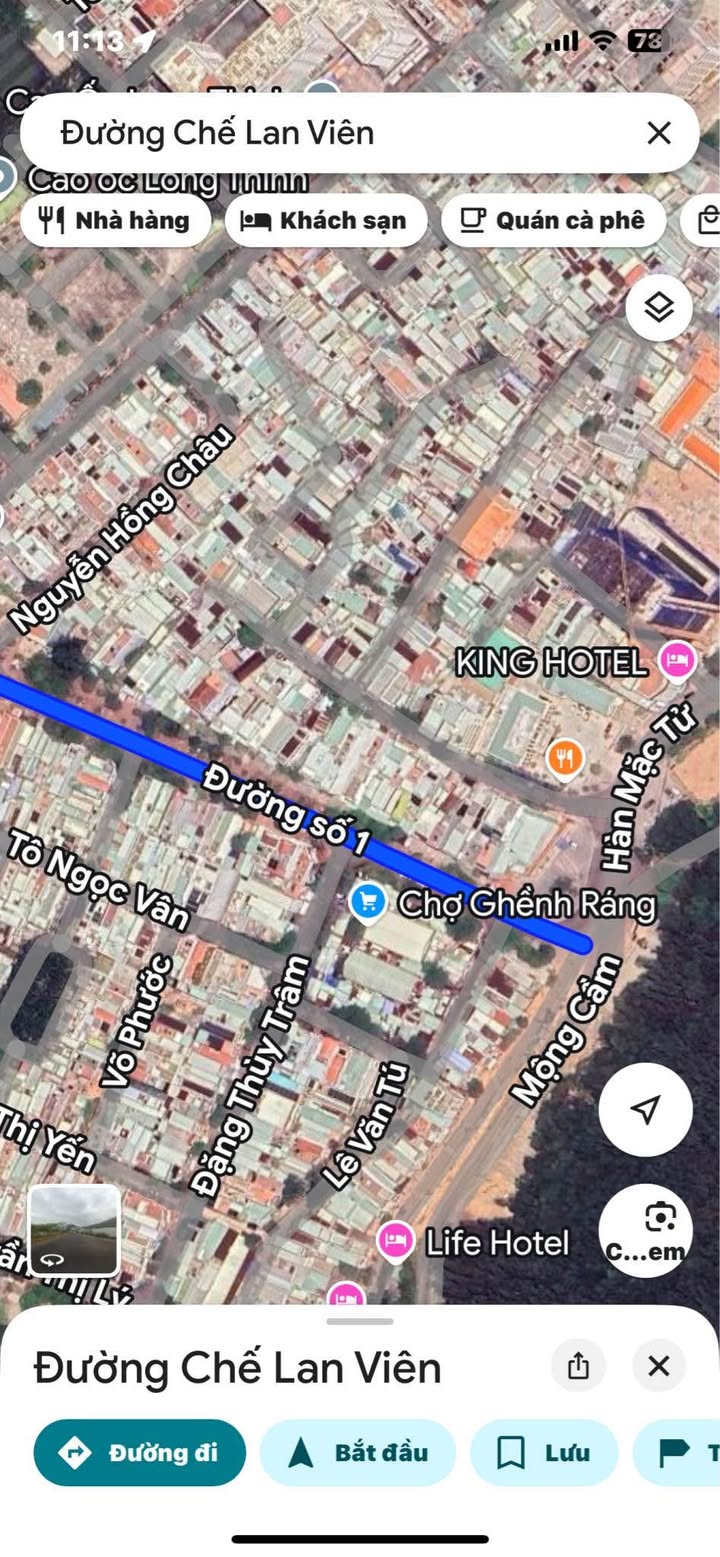The width and height of the screenshot is (720, 1557).
Task: Open the Chợ Ghềnh Ráng market marker
Action: (368, 903)
